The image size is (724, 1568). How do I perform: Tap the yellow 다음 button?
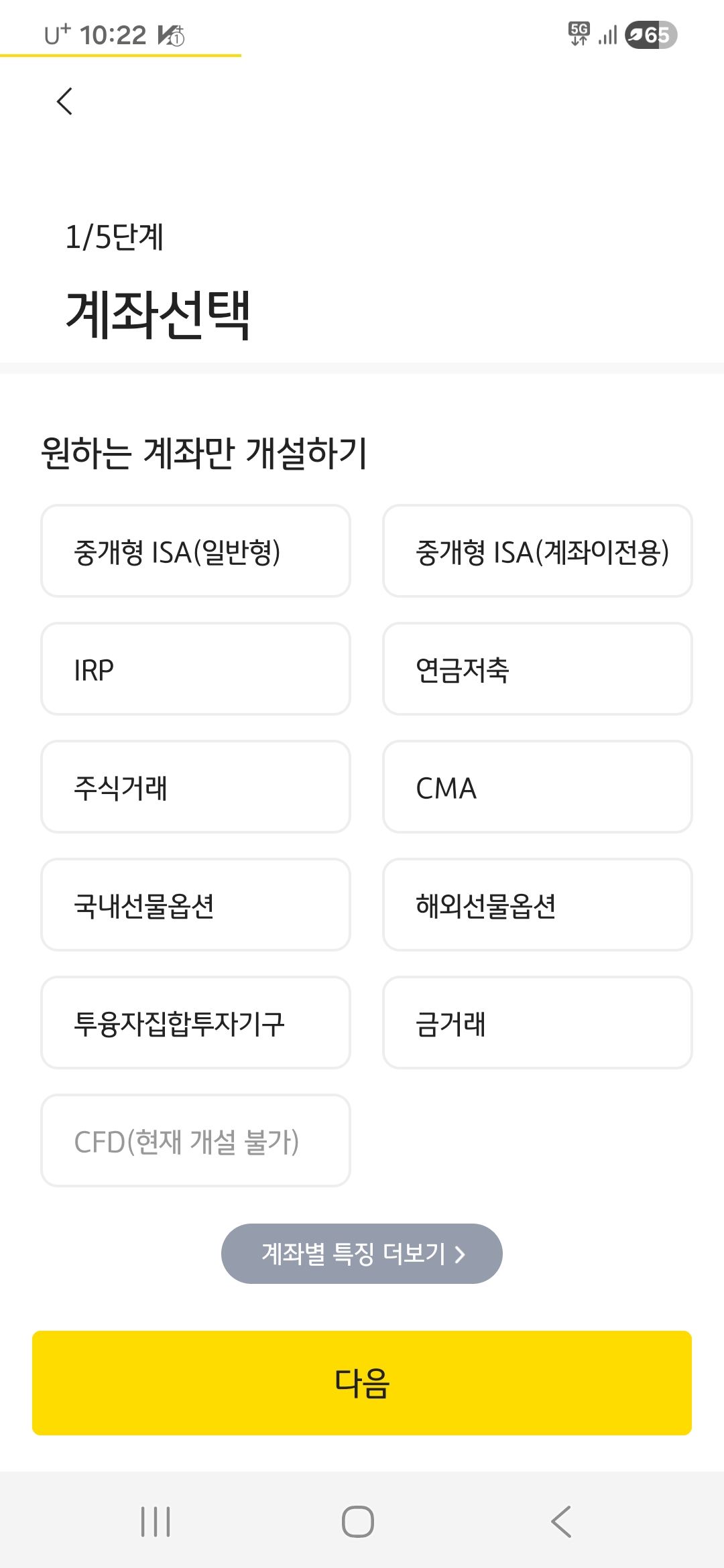362,1383
